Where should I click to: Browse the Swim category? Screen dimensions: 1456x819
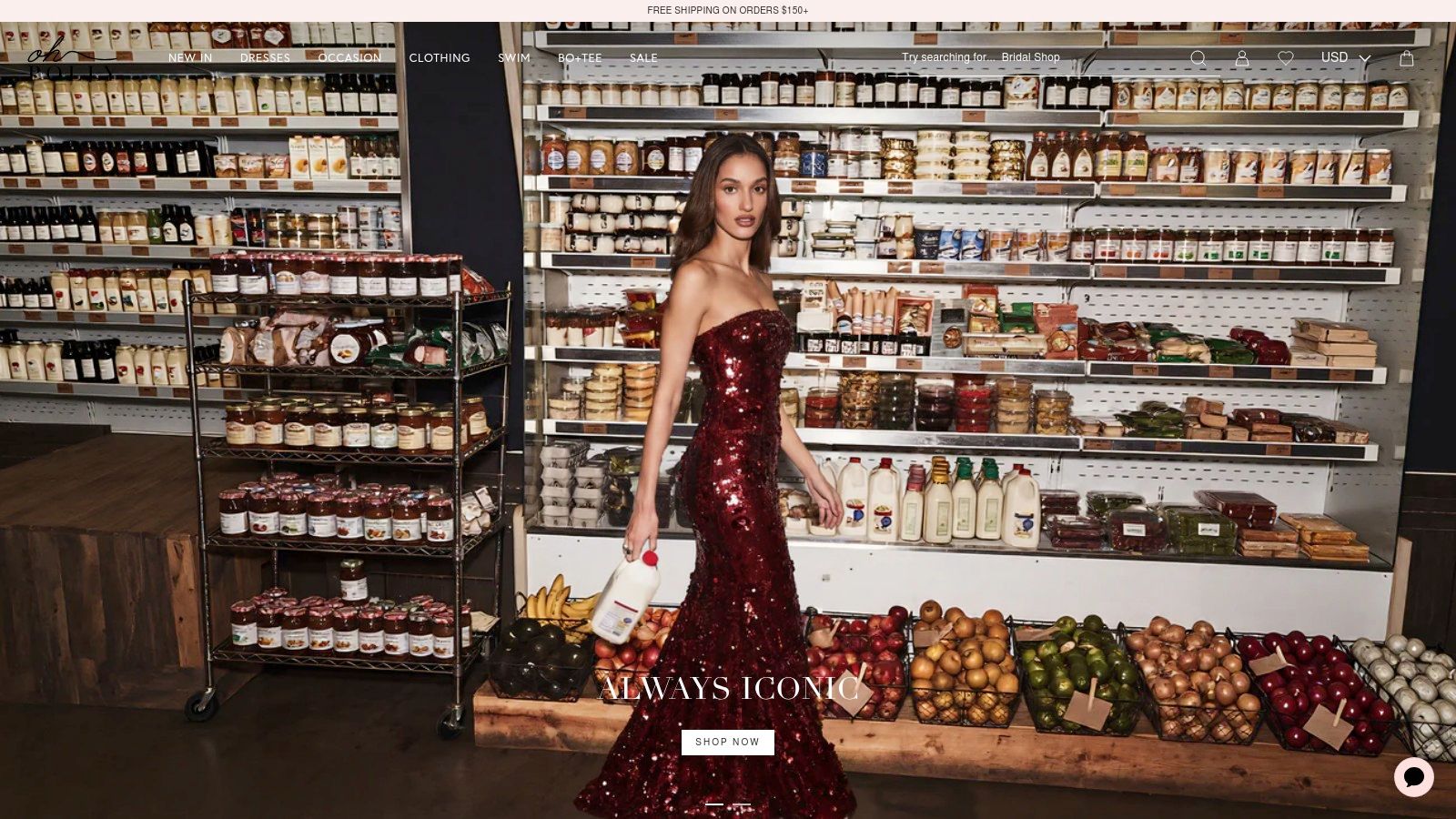pyautogui.click(x=513, y=58)
